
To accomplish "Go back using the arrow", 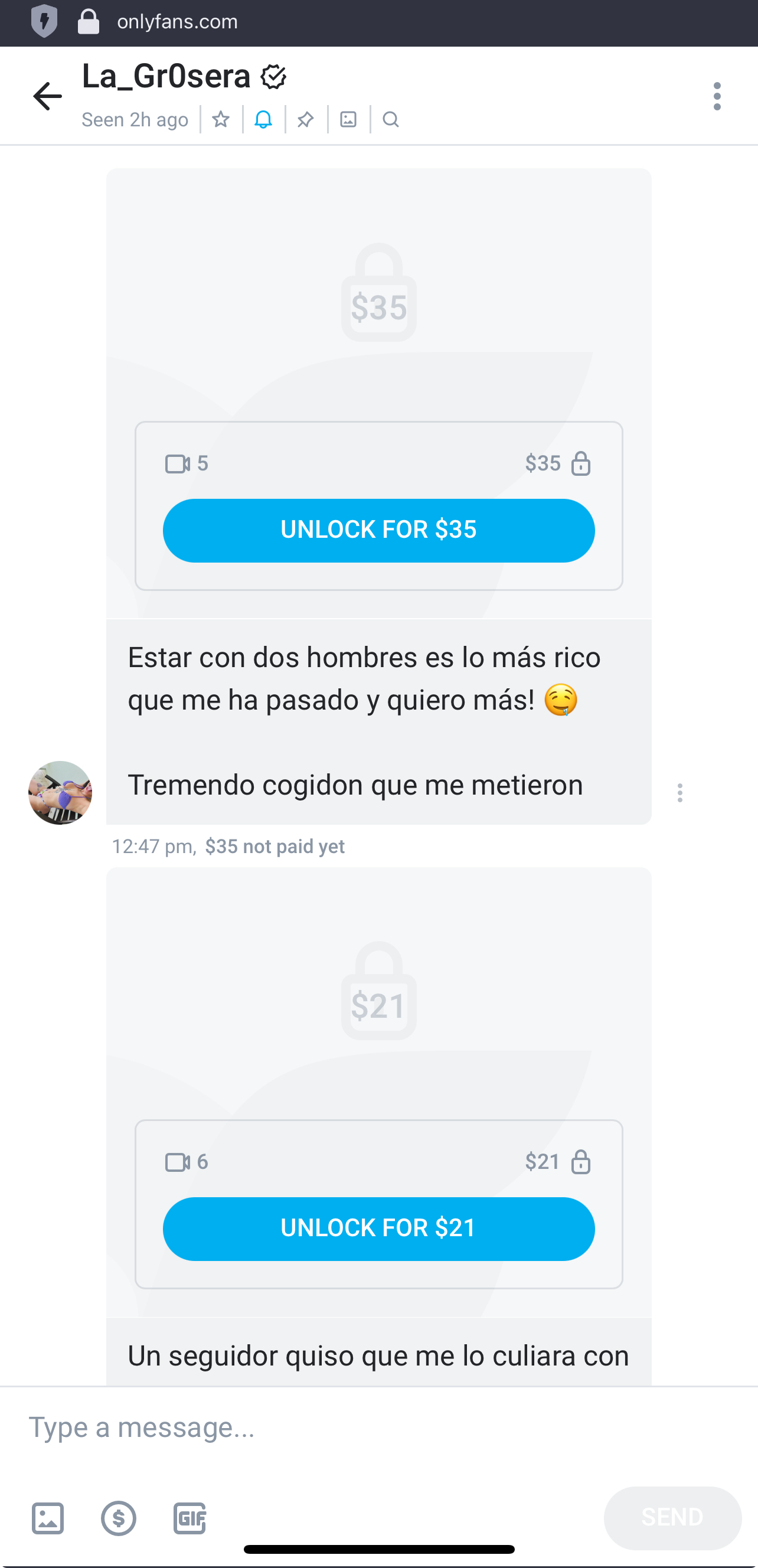I will (47, 96).
